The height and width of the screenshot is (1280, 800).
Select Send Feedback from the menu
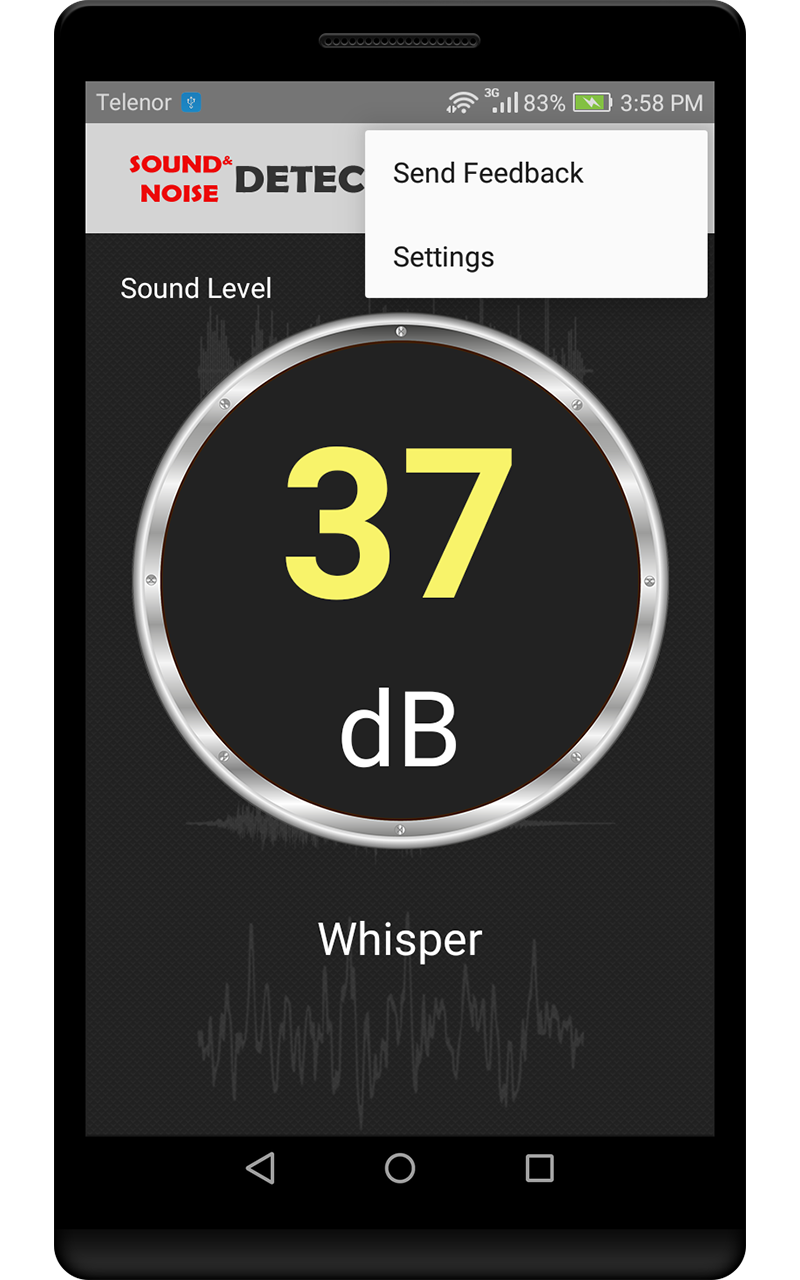pos(488,173)
